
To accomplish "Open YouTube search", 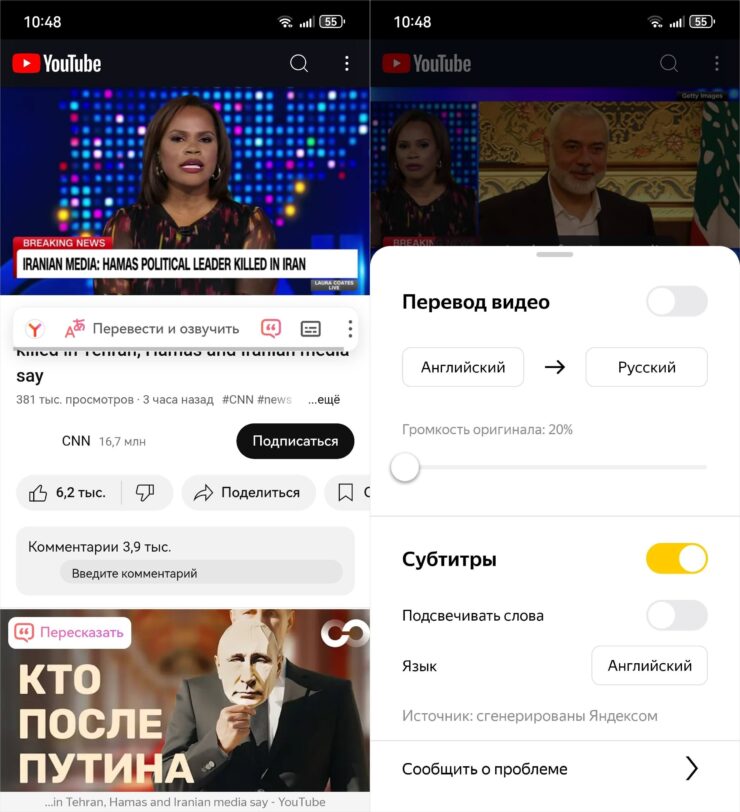I will tap(299, 63).
